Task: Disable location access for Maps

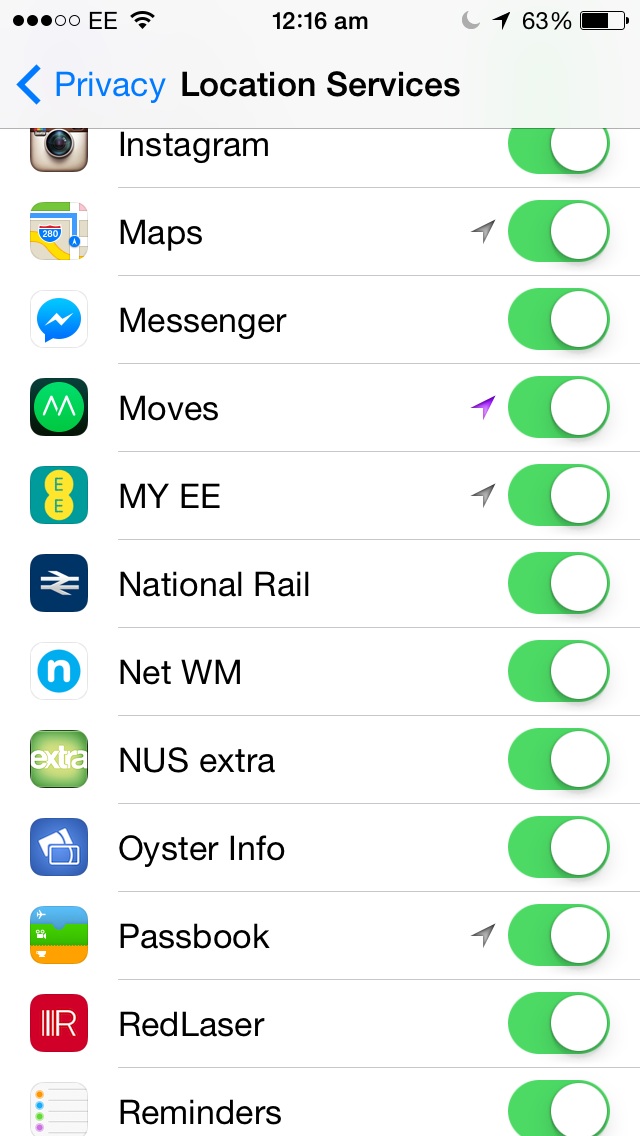Action: click(x=559, y=231)
